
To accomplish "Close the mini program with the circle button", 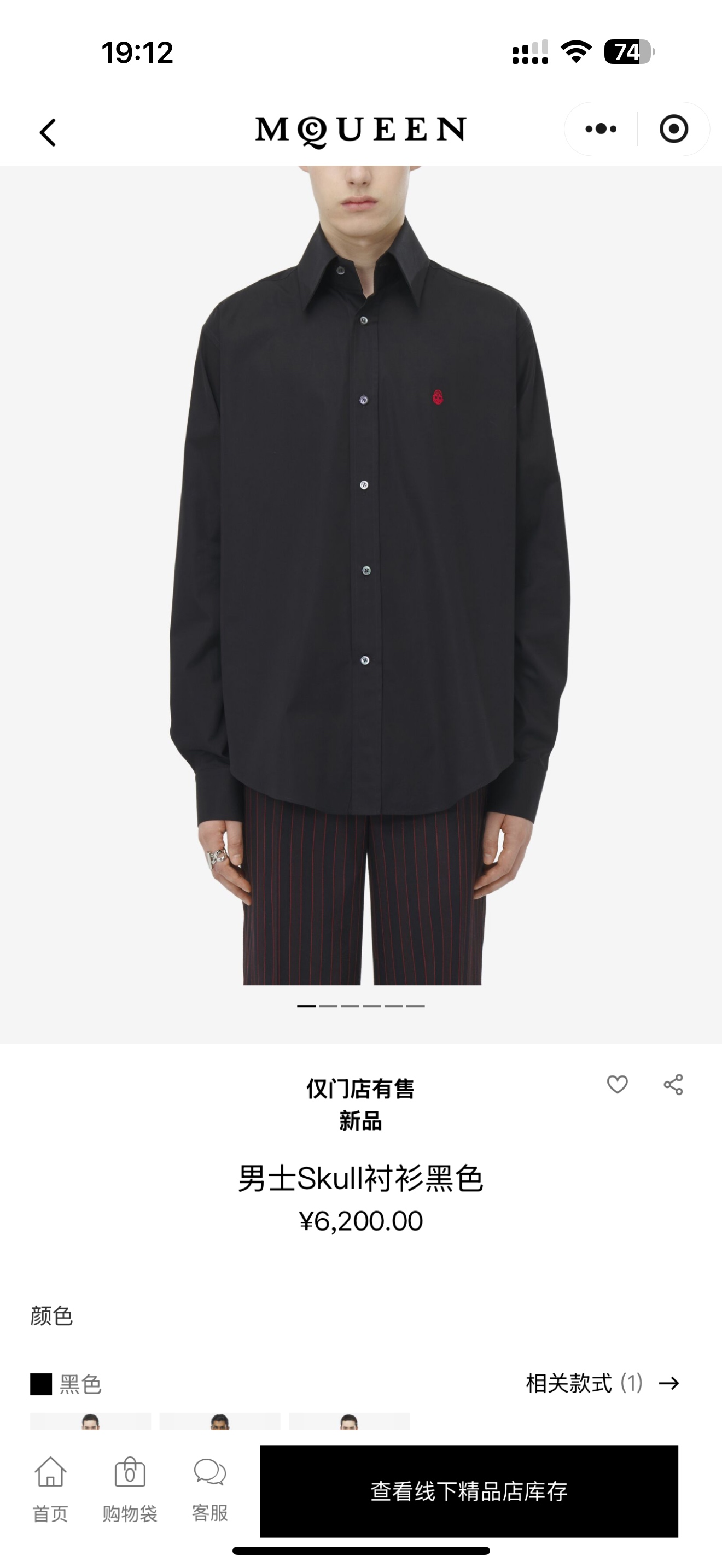I will (x=673, y=129).
